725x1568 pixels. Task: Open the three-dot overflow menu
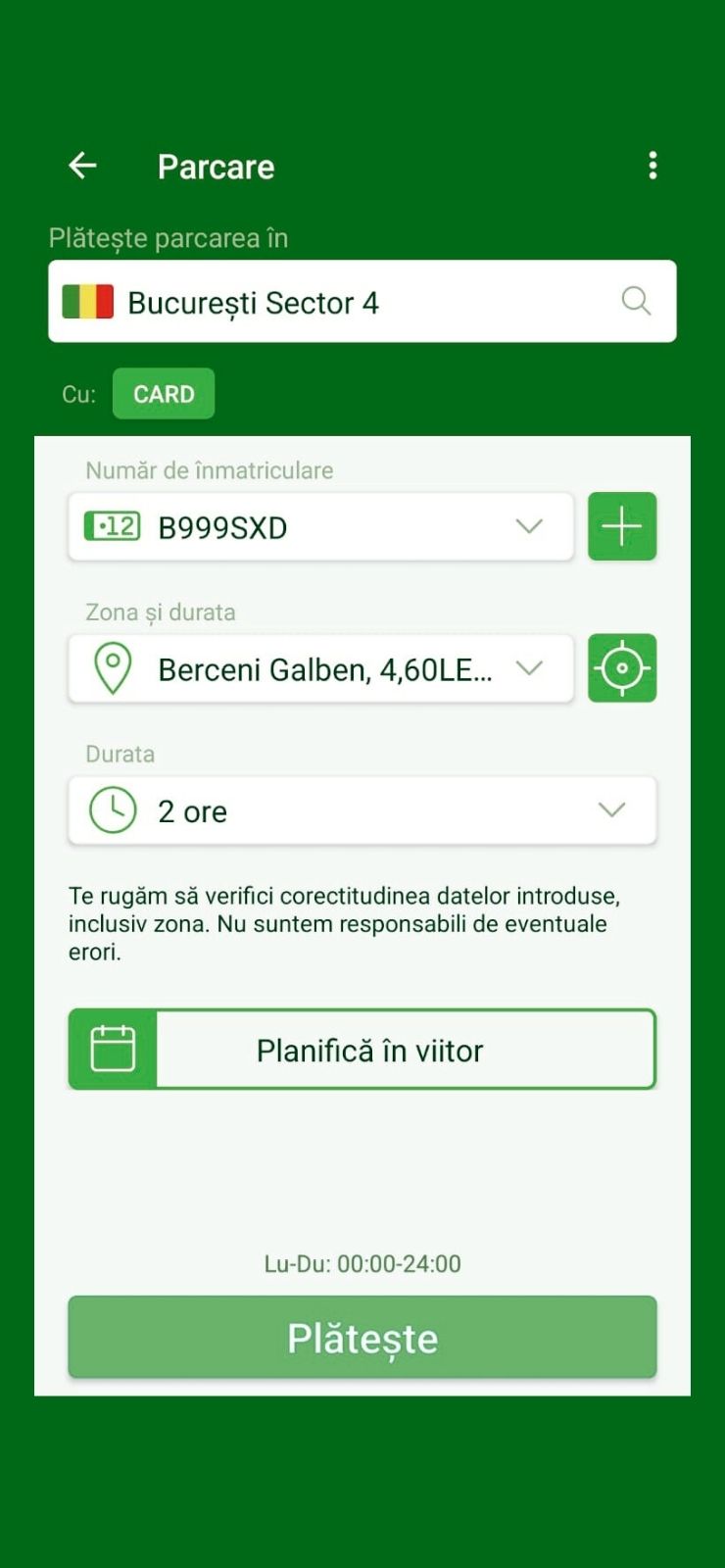pyautogui.click(x=652, y=166)
